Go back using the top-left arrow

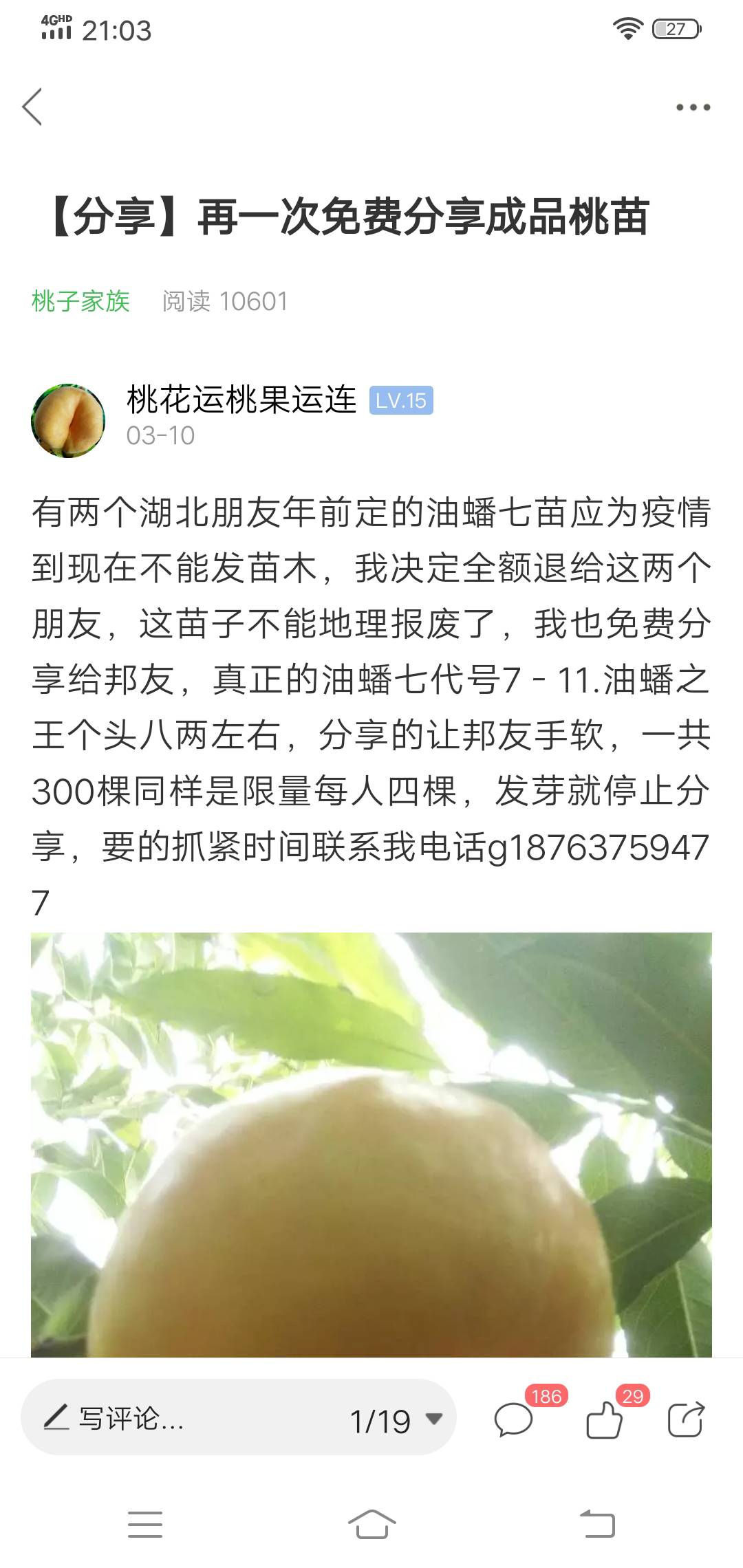point(32,107)
